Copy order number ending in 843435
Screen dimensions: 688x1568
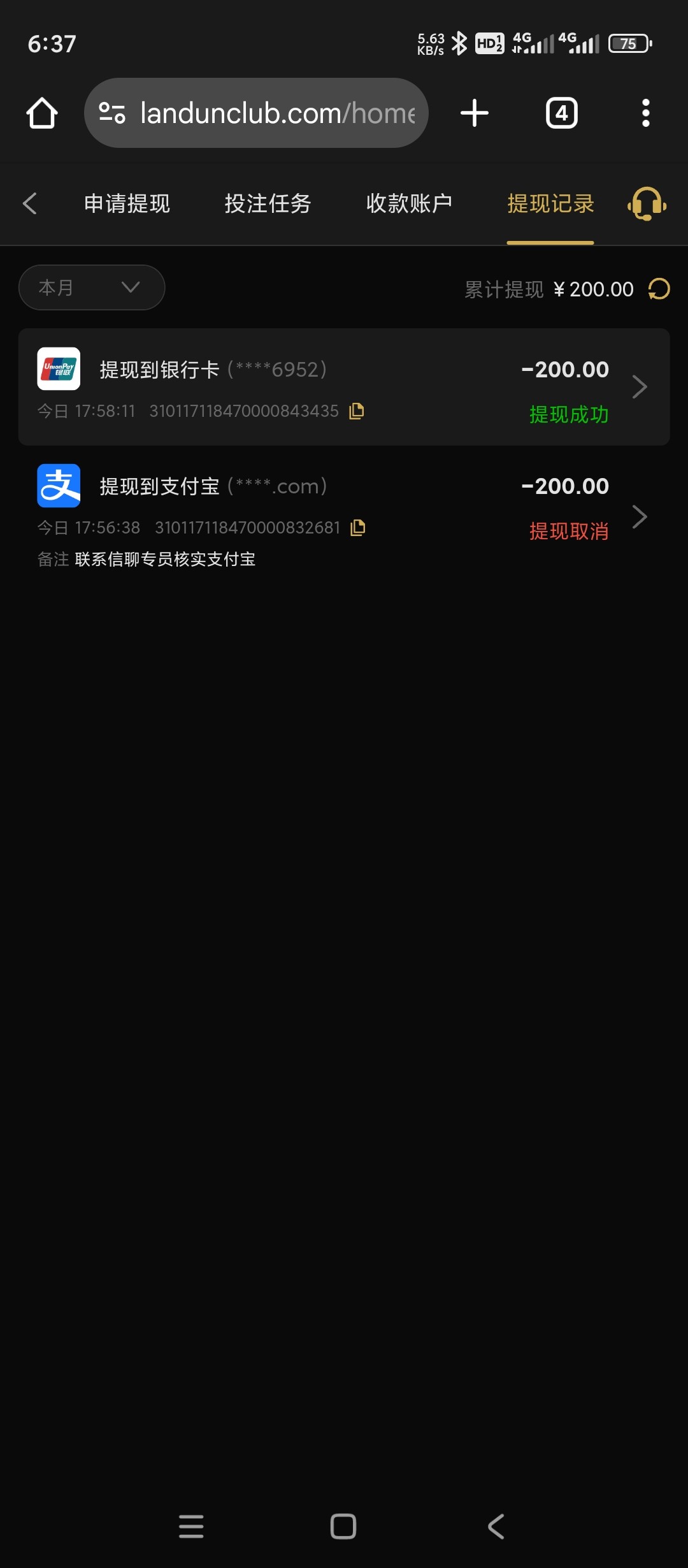357,411
